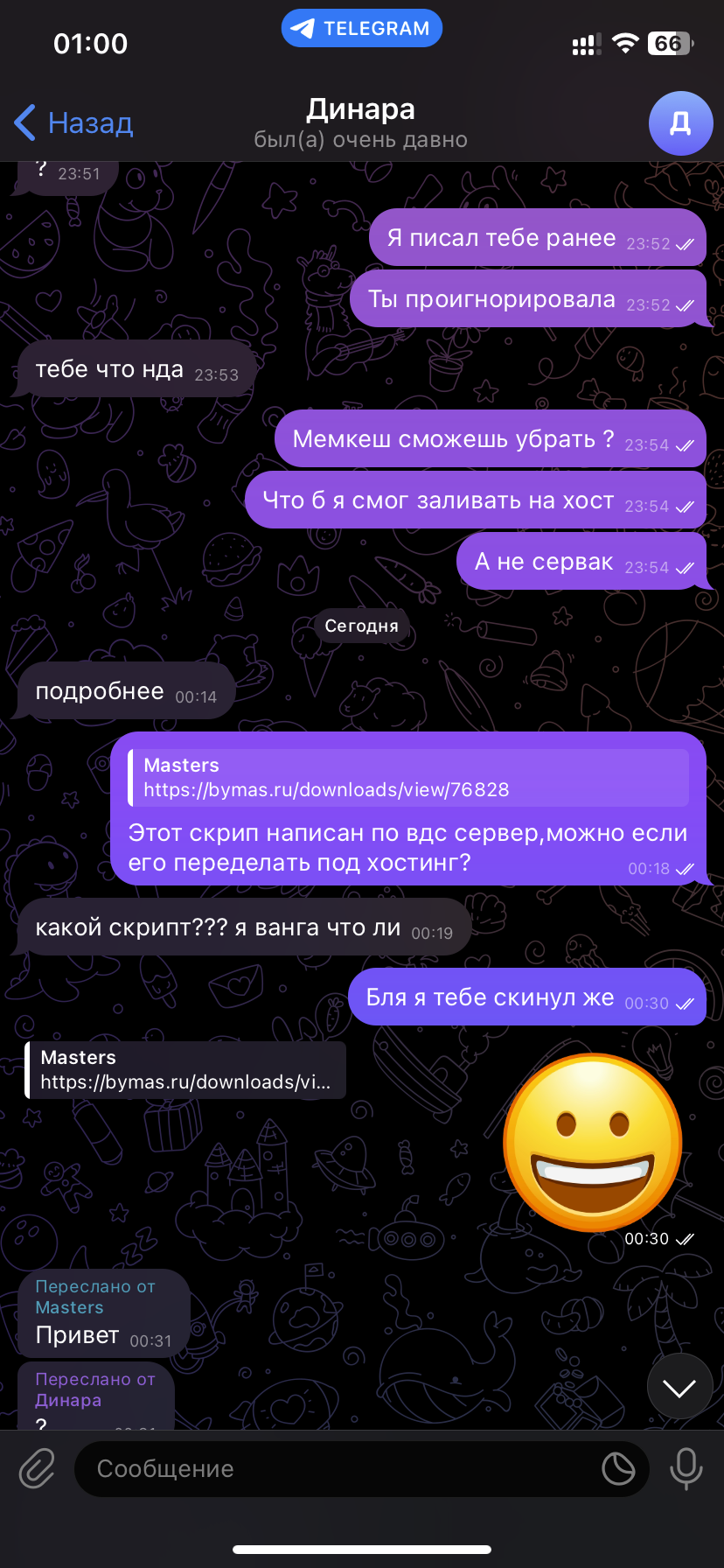
Task: Jump to the latest messages arrow
Action: pyautogui.click(x=679, y=1387)
